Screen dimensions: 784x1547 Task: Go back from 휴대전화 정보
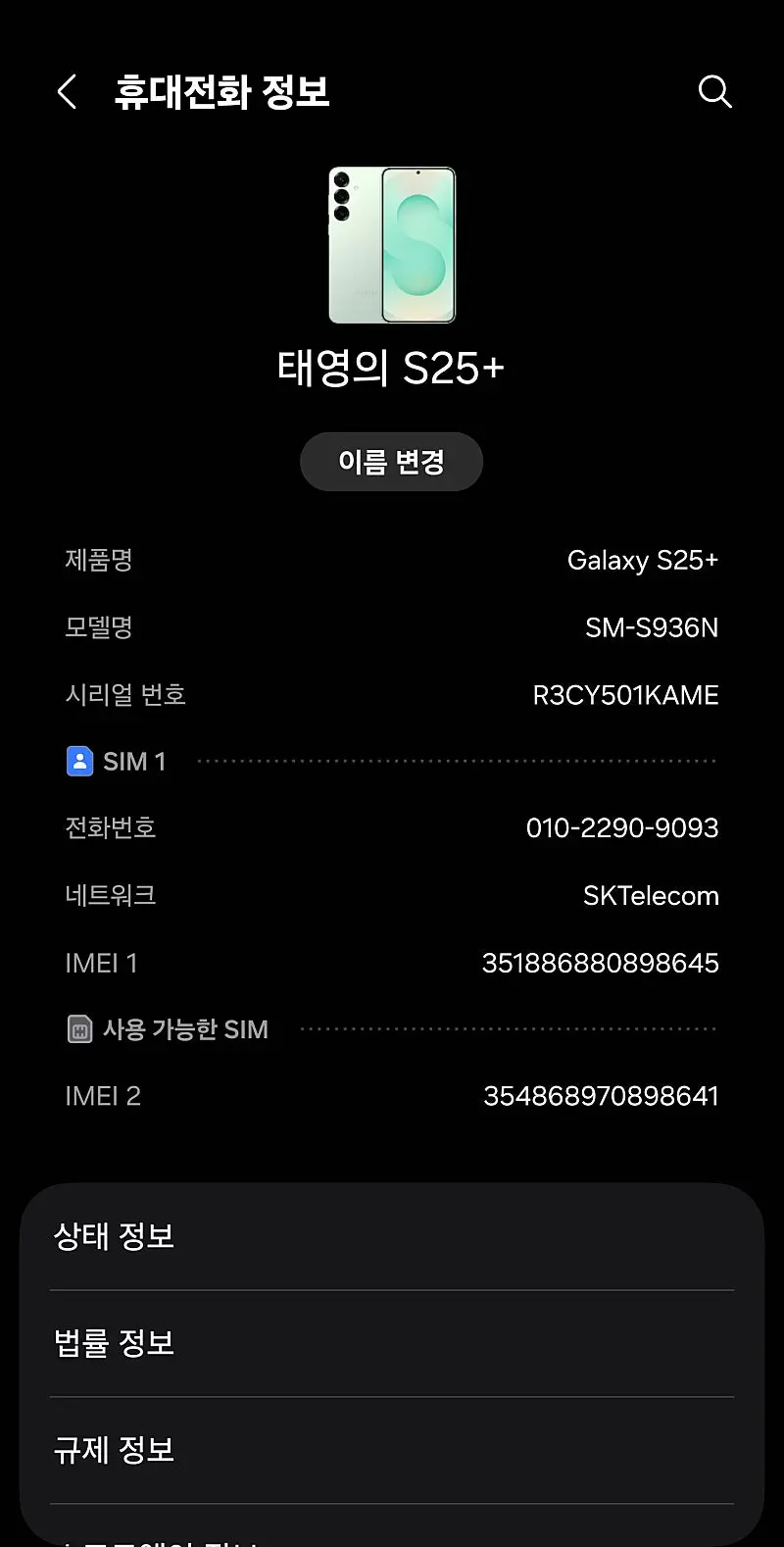point(67,93)
